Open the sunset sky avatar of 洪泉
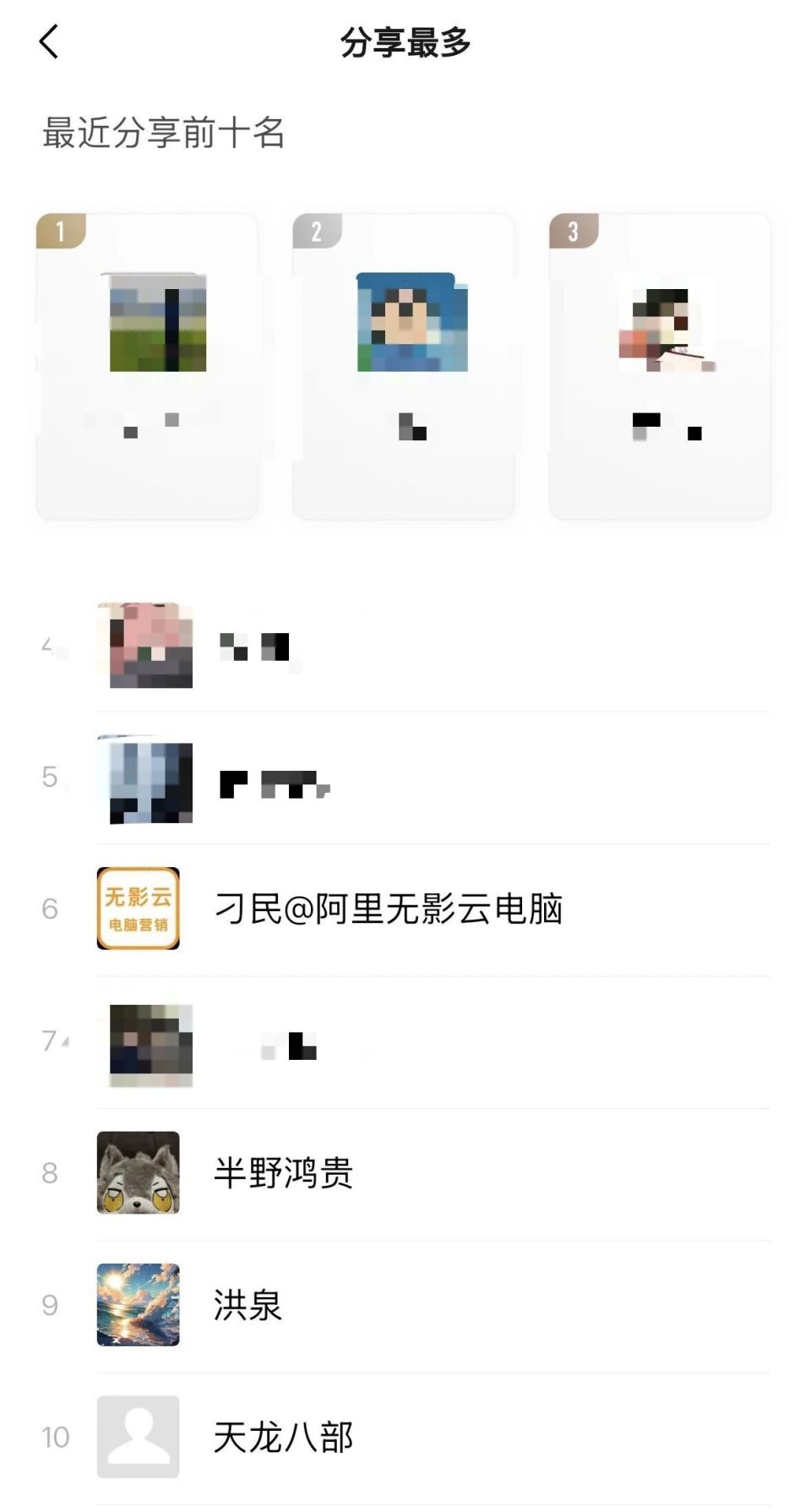Image resolution: width=811 pixels, height=1512 pixels. click(x=138, y=1307)
